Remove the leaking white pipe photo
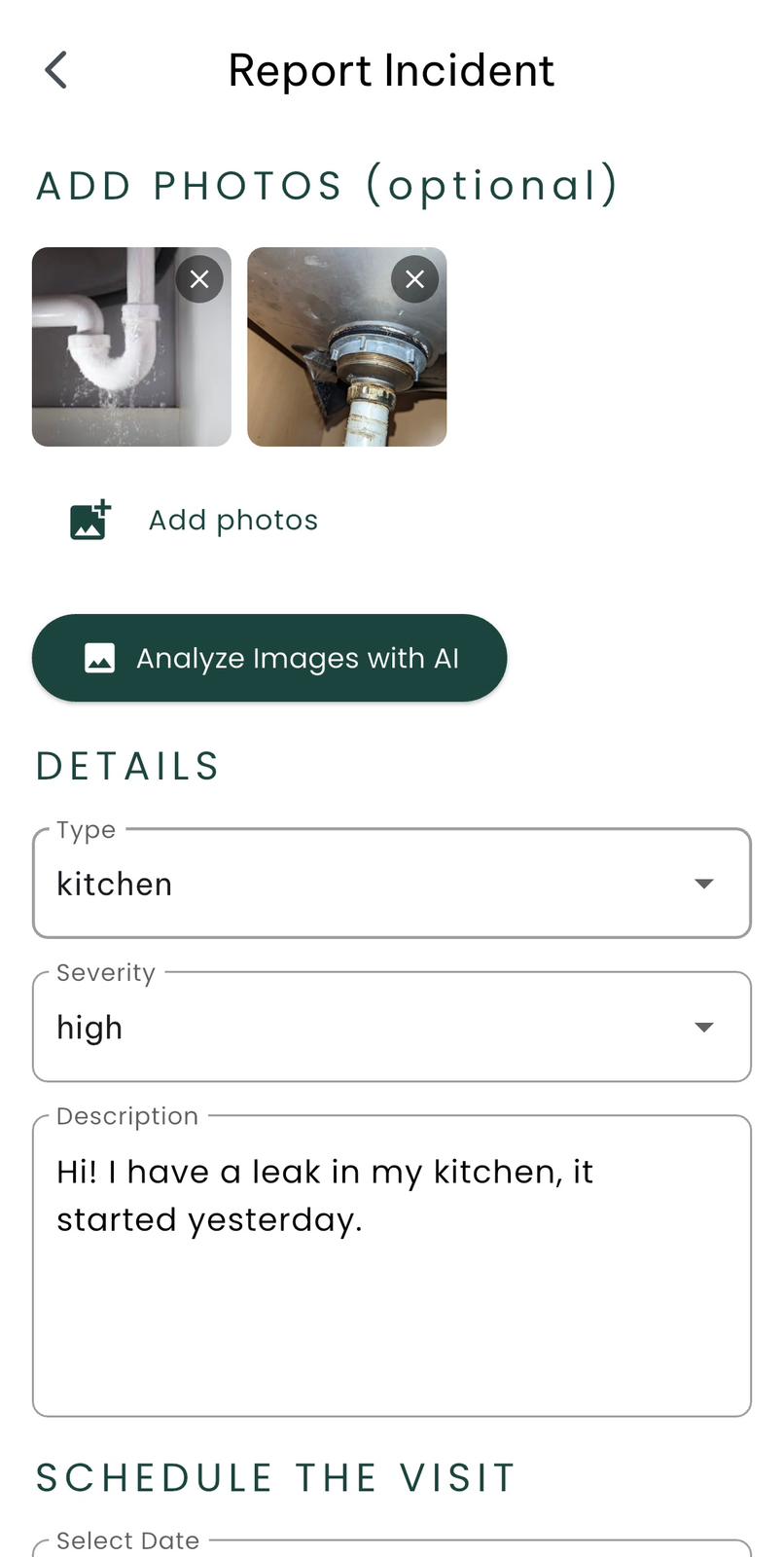This screenshot has height=1557, width=784. [199, 279]
